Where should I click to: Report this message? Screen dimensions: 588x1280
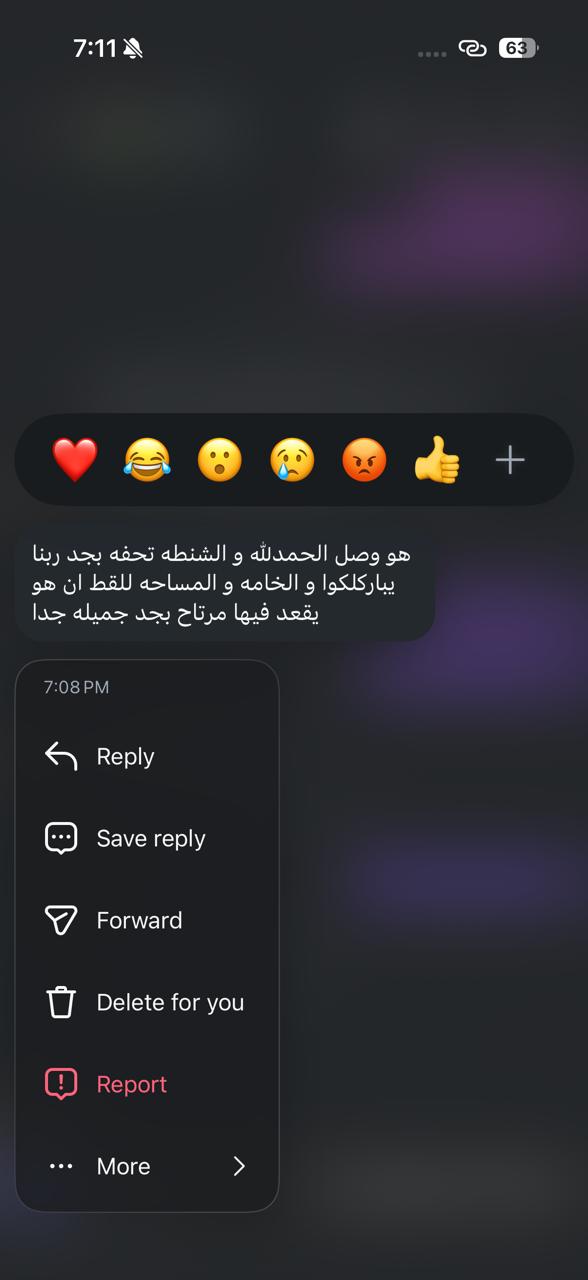pos(147,1085)
